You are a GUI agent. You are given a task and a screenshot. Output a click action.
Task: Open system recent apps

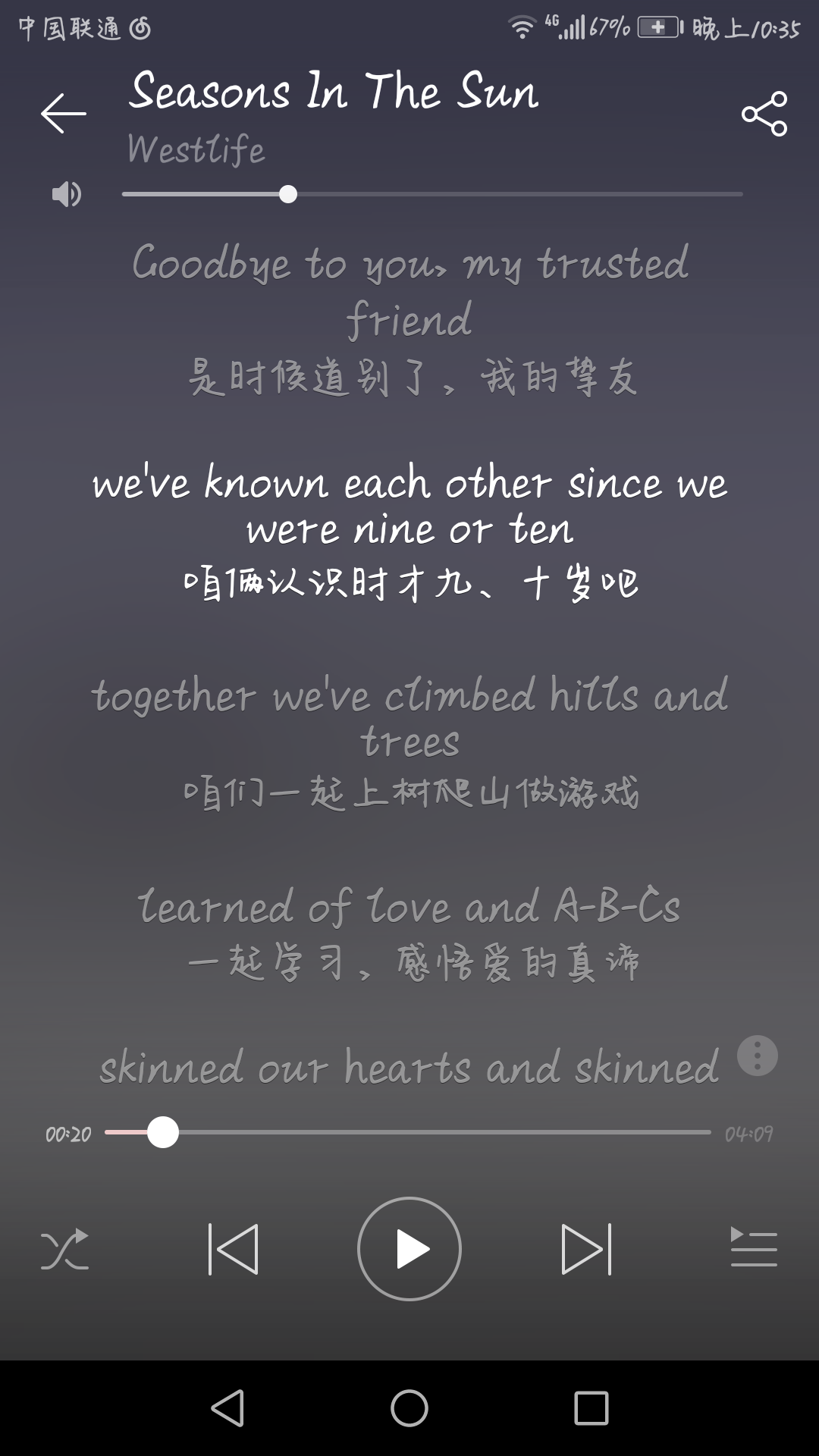(591, 1408)
